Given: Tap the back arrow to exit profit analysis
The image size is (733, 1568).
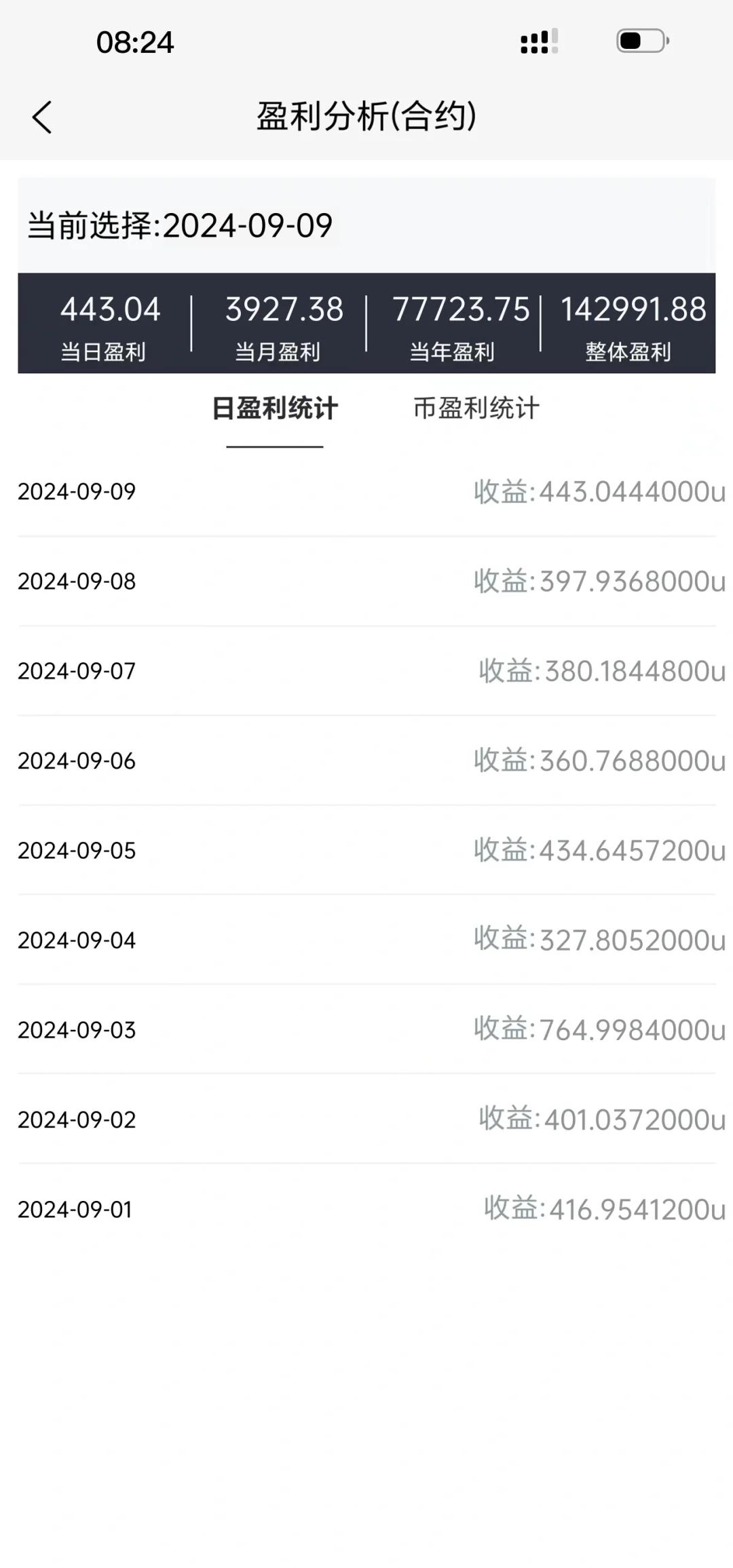Looking at the screenshot, I should click(43, 117).
